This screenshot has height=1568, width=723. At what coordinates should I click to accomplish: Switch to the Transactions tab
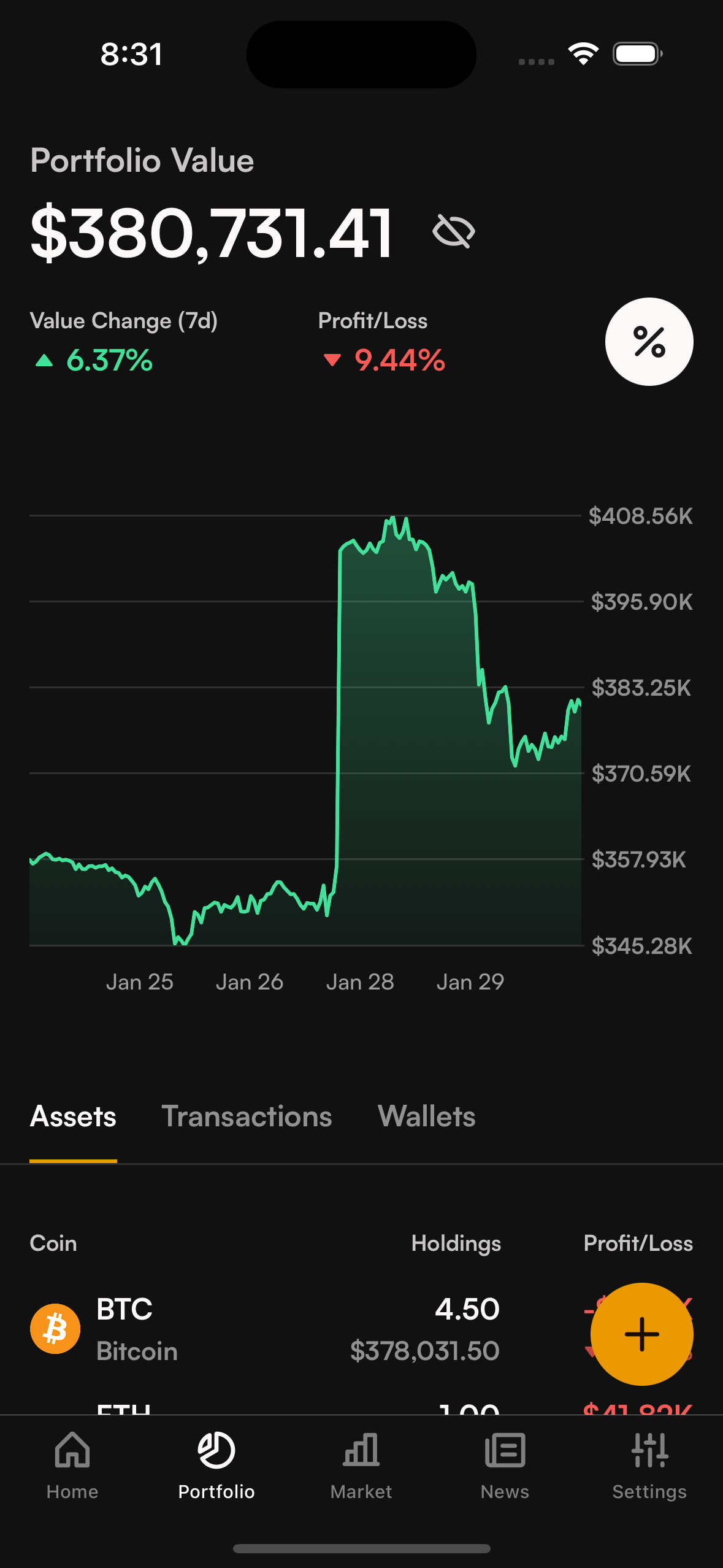247,1116
